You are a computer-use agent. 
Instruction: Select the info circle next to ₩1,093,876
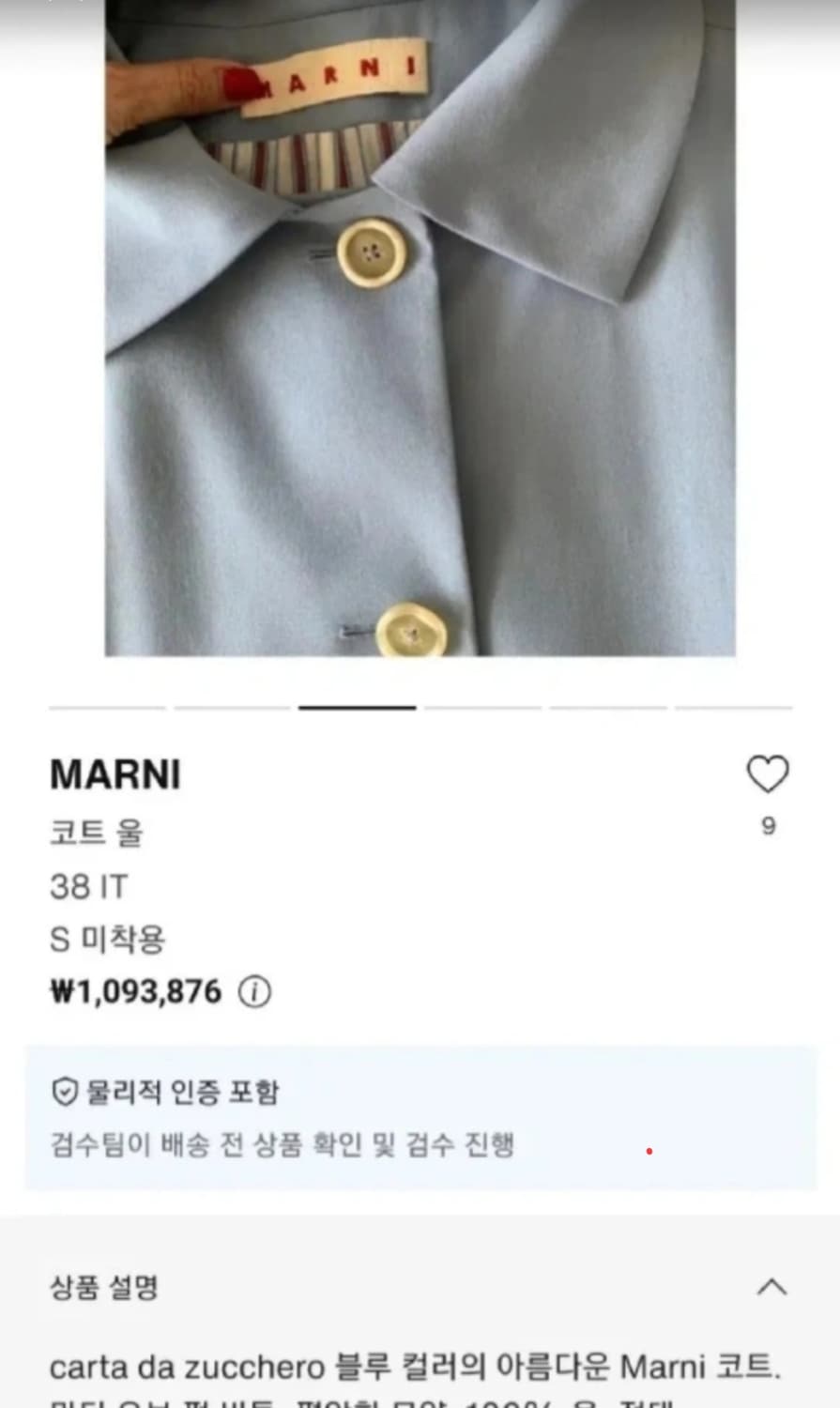[255, 992]
